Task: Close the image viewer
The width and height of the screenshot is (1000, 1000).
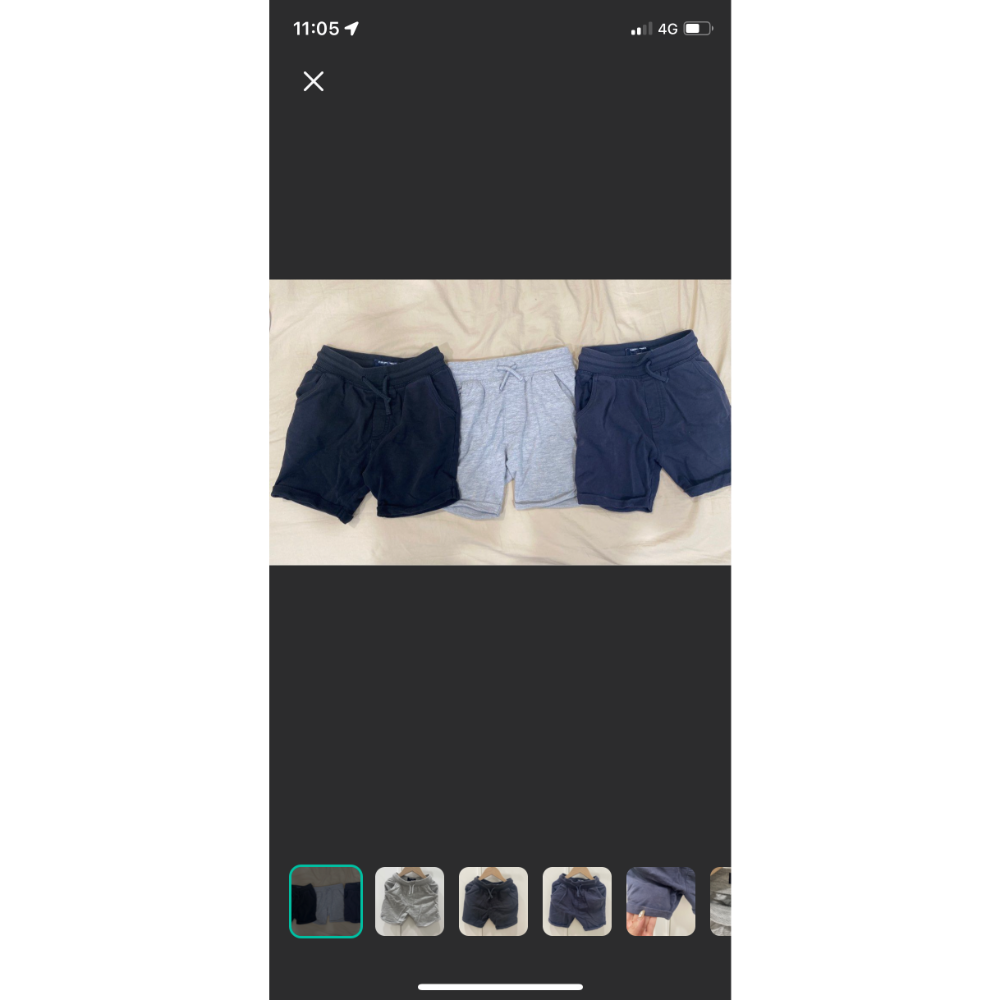Action: (313, 82)
